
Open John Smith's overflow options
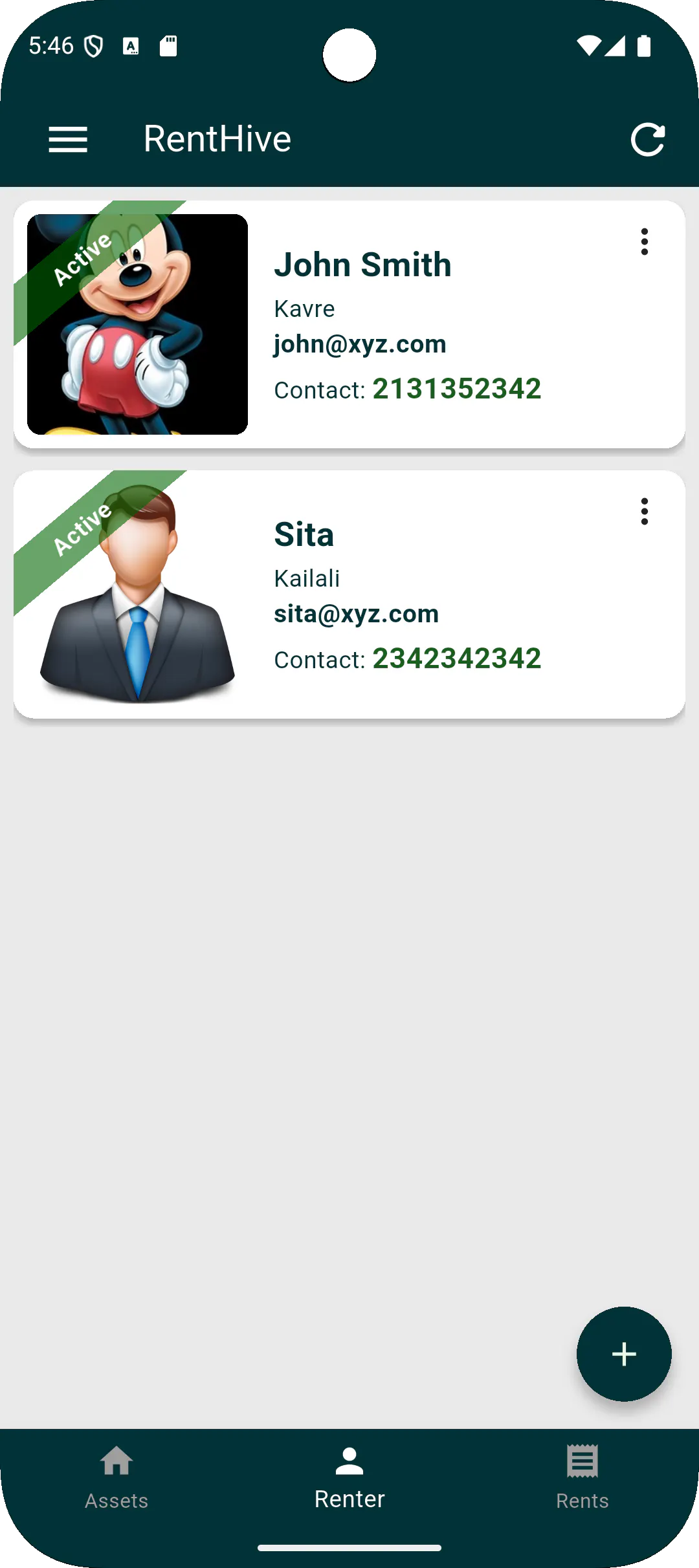tap(644, 242)
